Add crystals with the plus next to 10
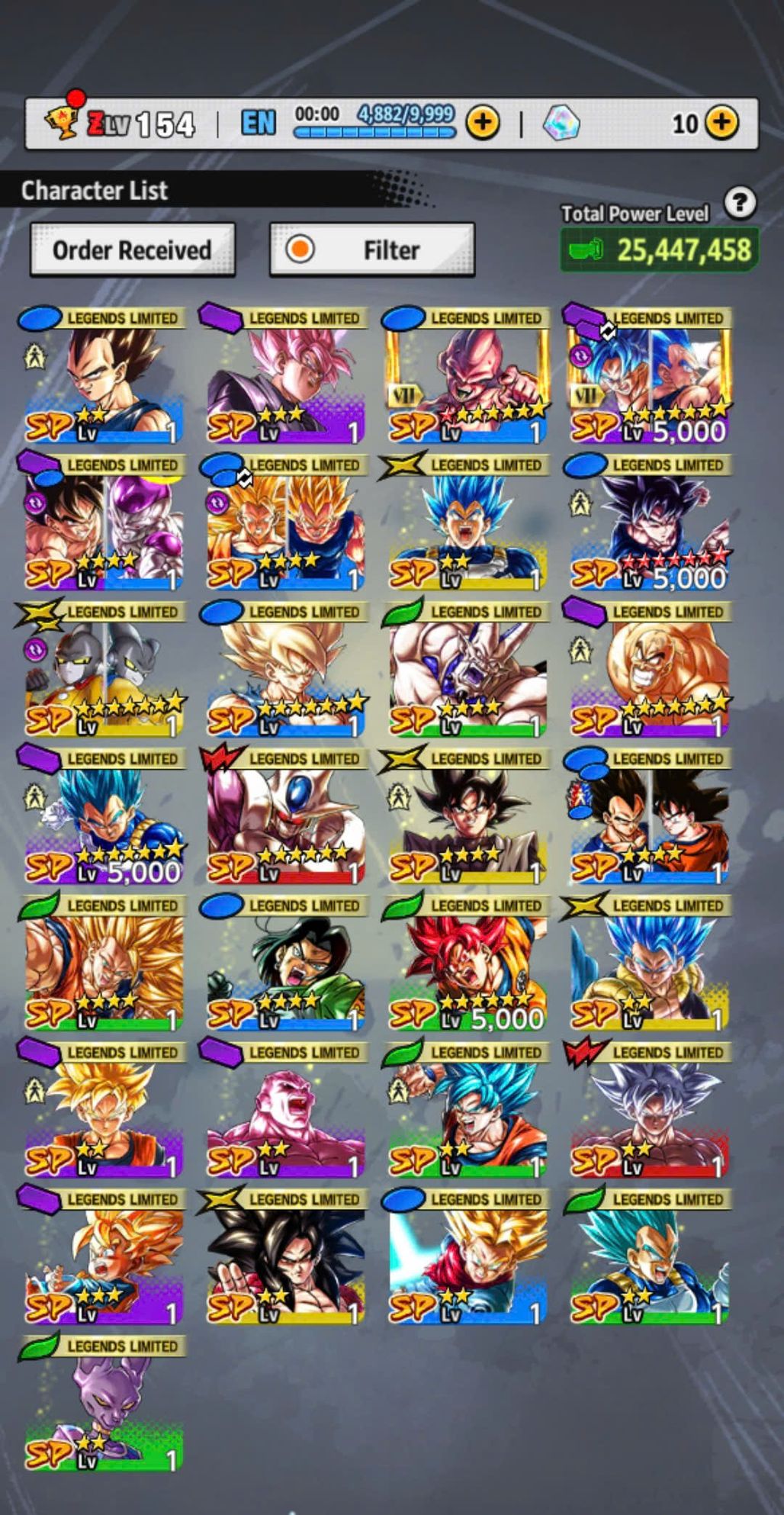Viewport: 784px width, 1515px height. pyautogui.click(x=721, y=122)
